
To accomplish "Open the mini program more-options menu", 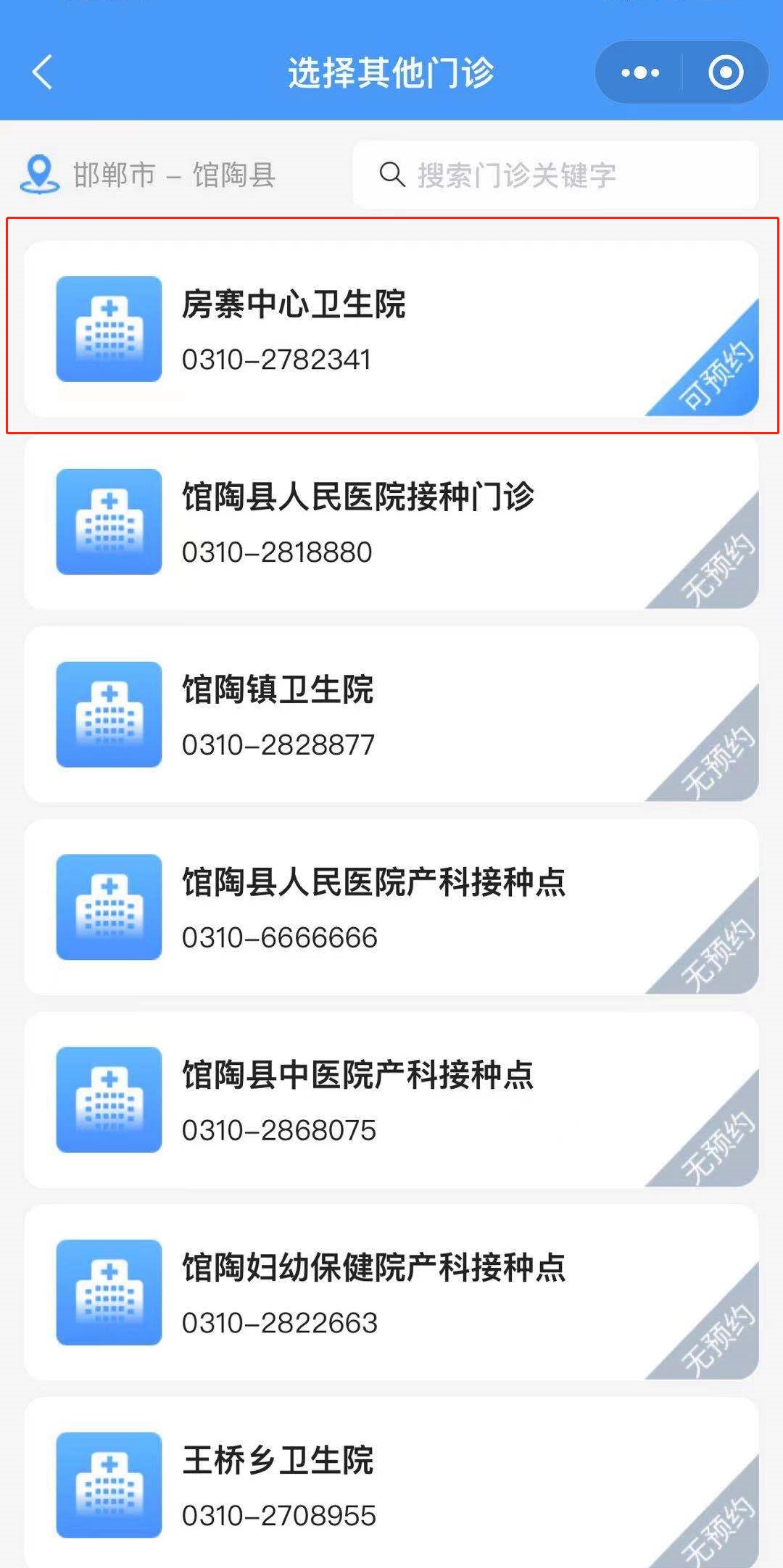I will [640, 72].
